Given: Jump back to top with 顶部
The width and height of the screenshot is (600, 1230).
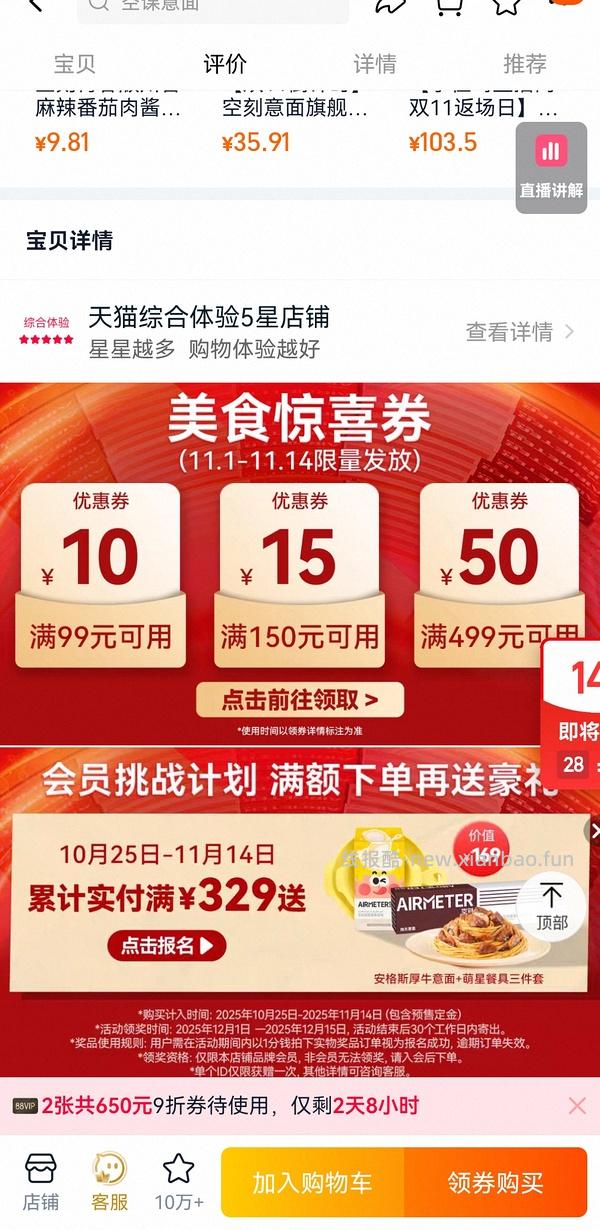Looking at the screenshot, I should coord(550,905).
